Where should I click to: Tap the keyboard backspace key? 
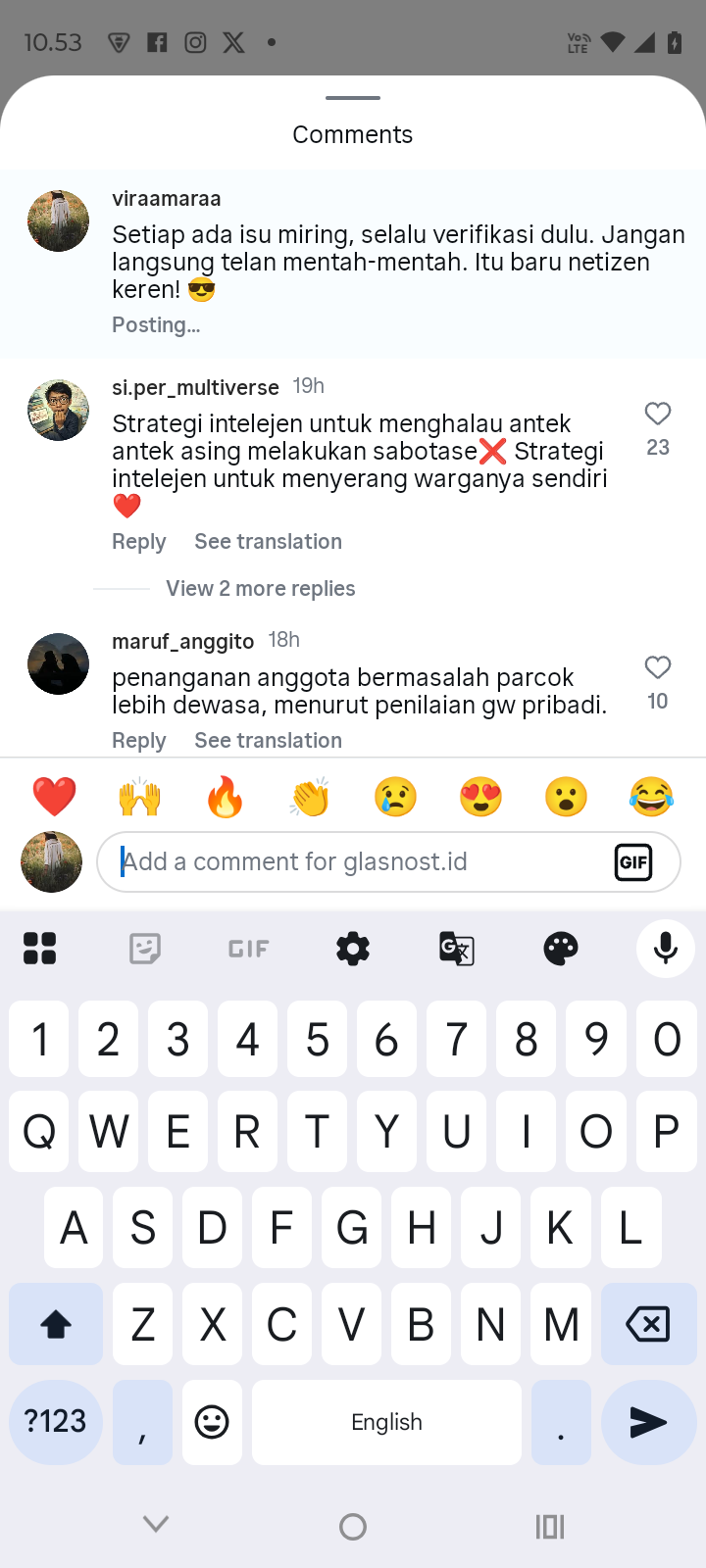[x=647, y=1325]
